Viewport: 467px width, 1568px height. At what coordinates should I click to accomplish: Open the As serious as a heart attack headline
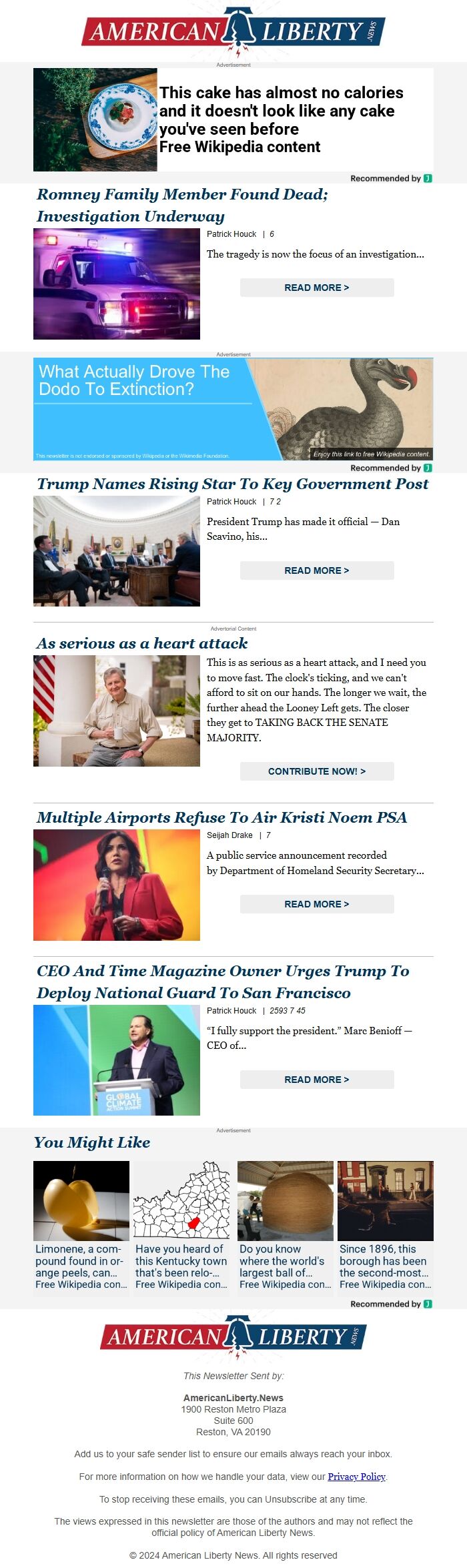142,644
